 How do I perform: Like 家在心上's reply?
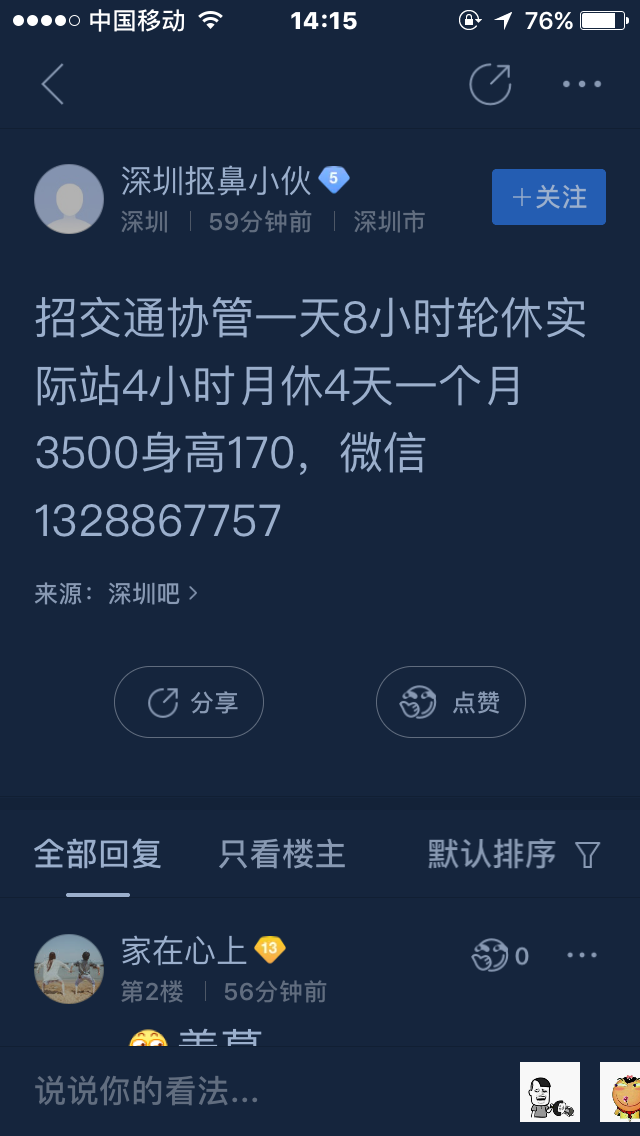click(x=500, y=956)
